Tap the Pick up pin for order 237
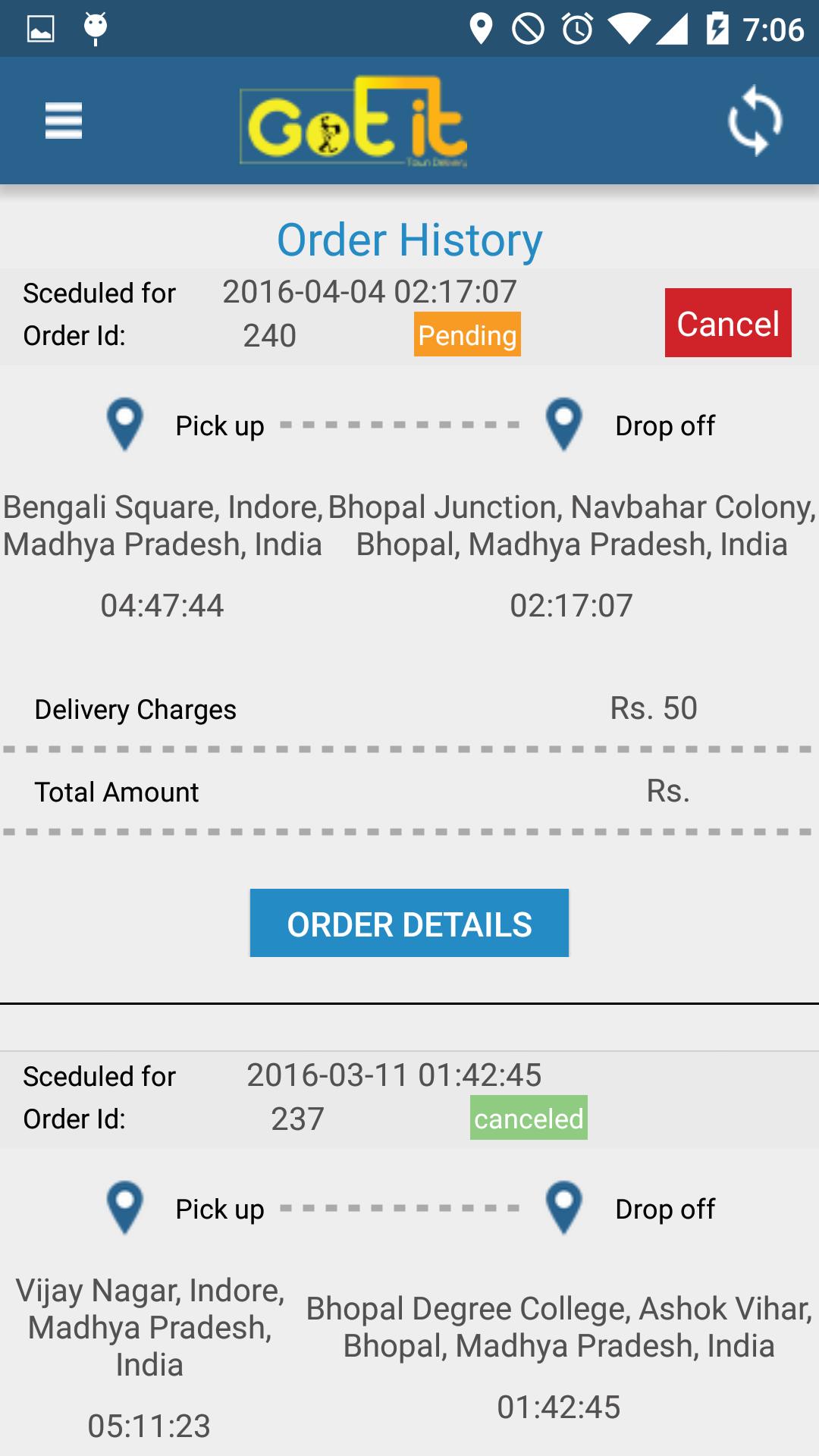The width and height of the screenshot is (819, 1456). 124,1209
